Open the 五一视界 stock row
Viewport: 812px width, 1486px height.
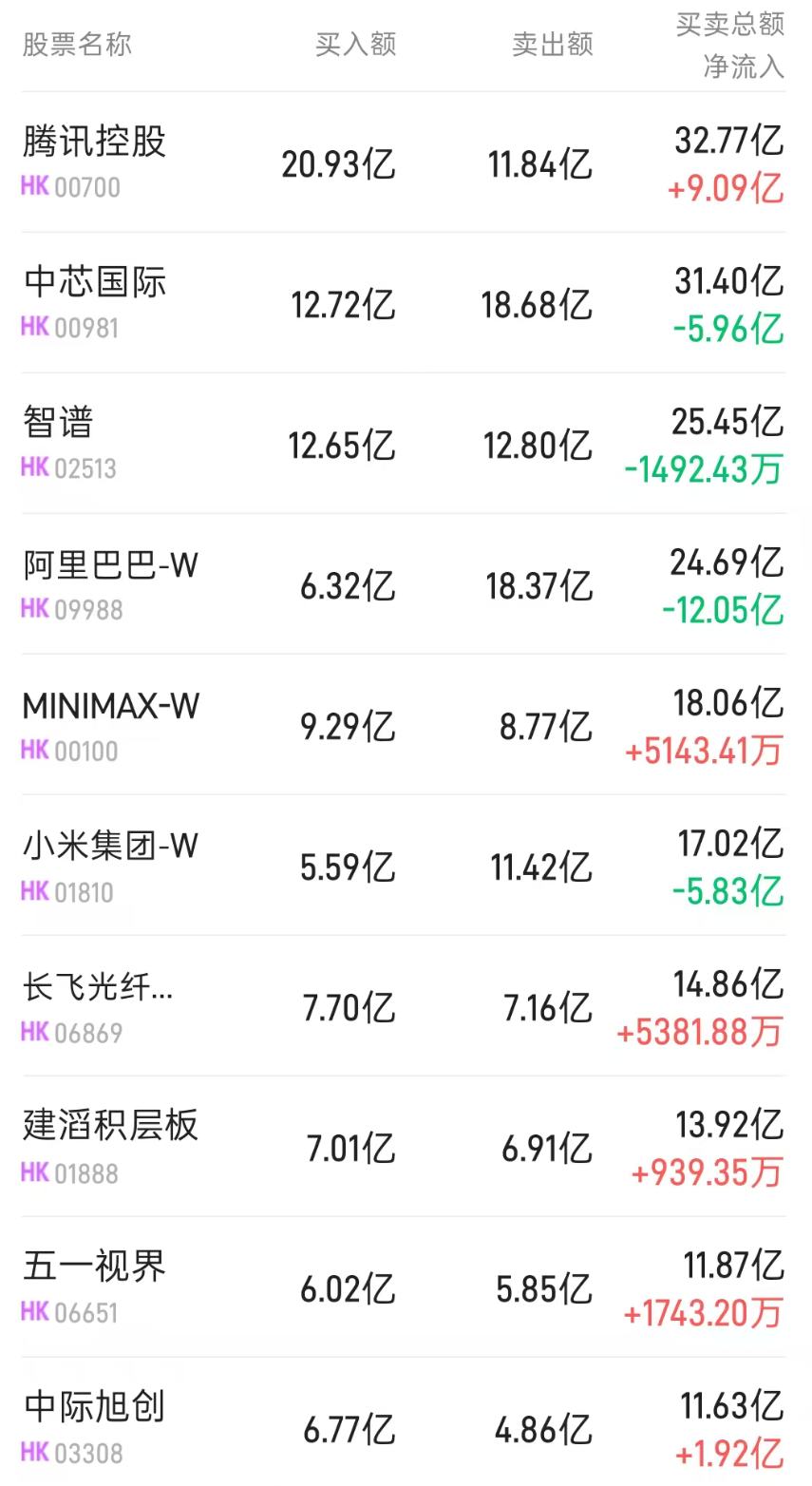coord(406,1287)
